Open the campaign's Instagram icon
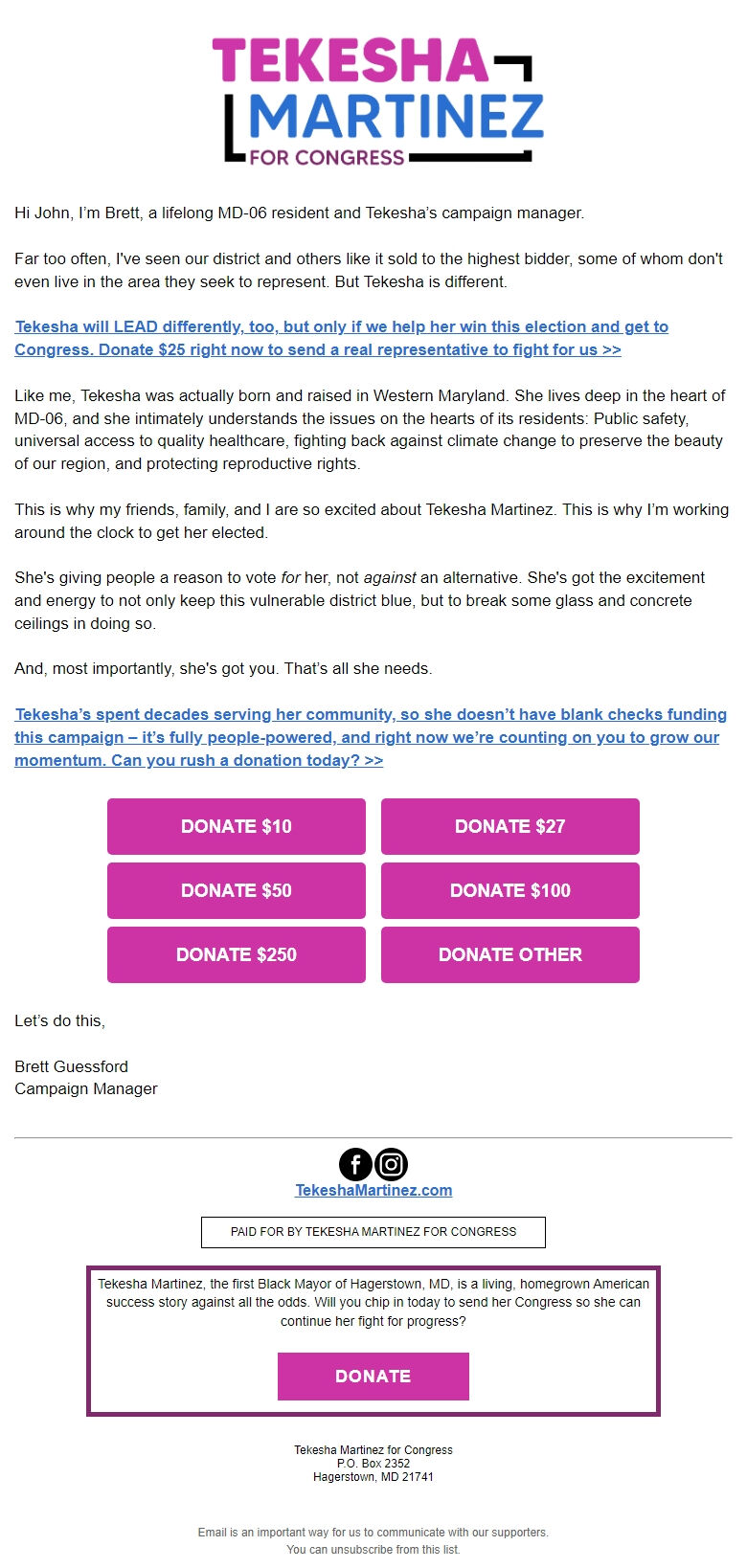This screenshot has height=1568, width=747. point(392,1164)
